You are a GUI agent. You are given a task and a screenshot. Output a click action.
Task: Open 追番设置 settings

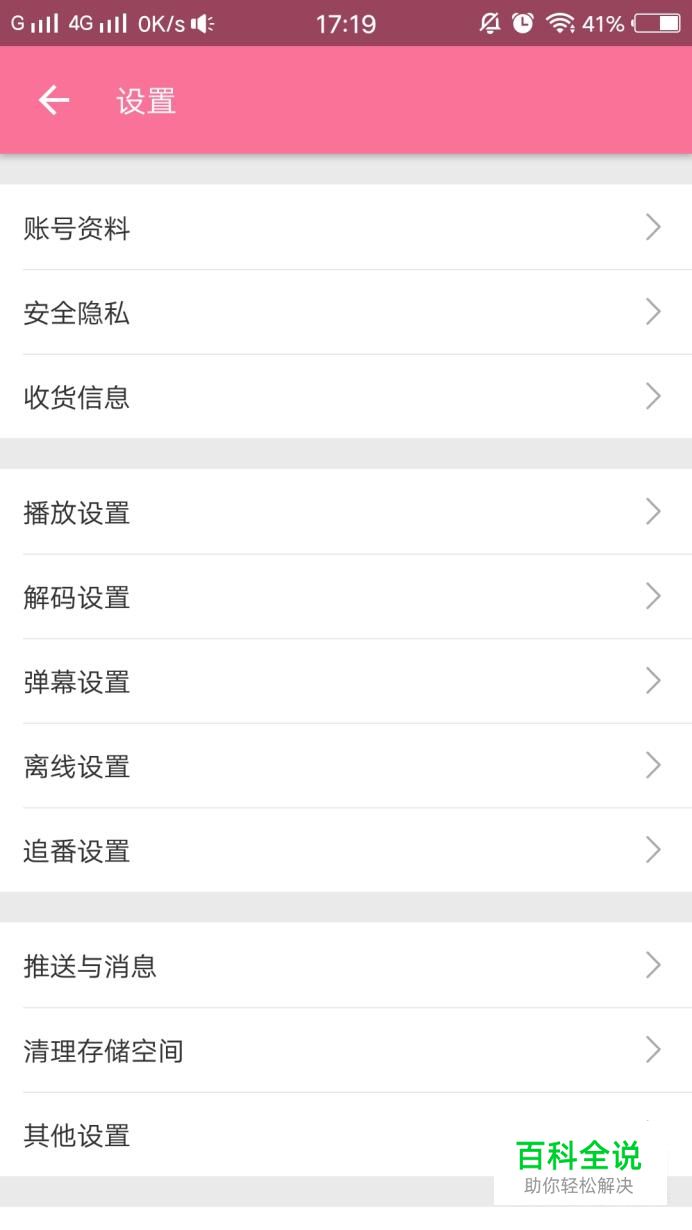(345, 850)
